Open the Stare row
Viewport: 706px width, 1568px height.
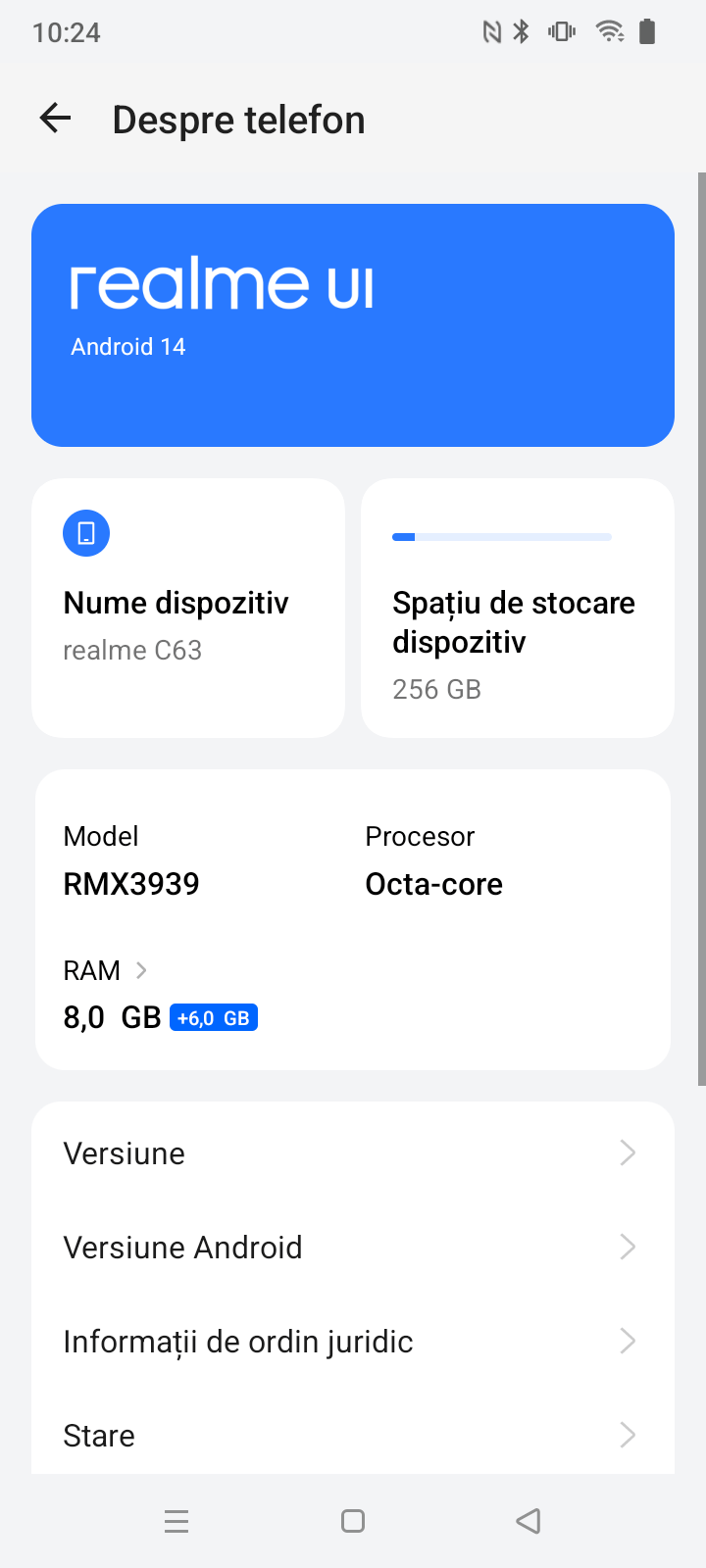[x=353, y=1436]
